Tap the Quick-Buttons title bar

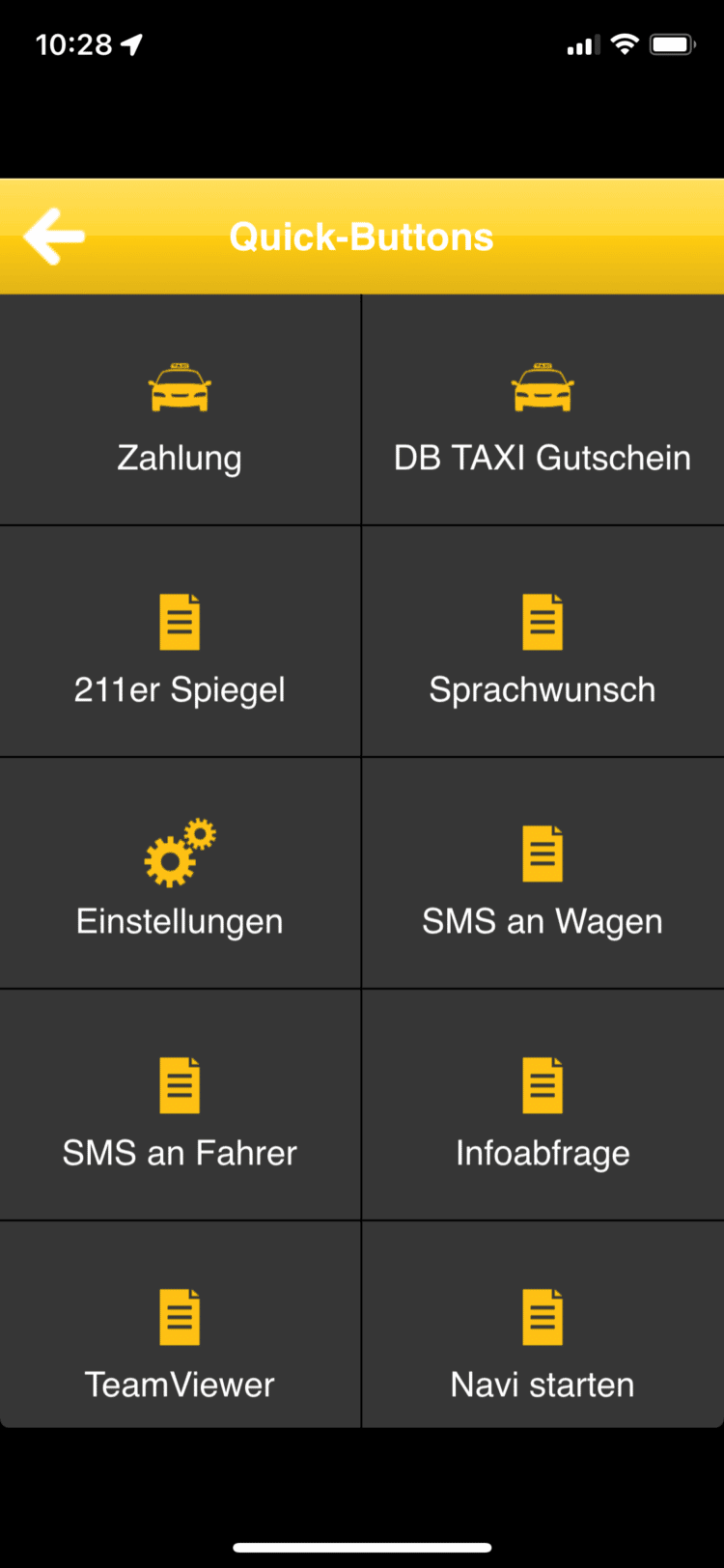[x=362, y=235]
